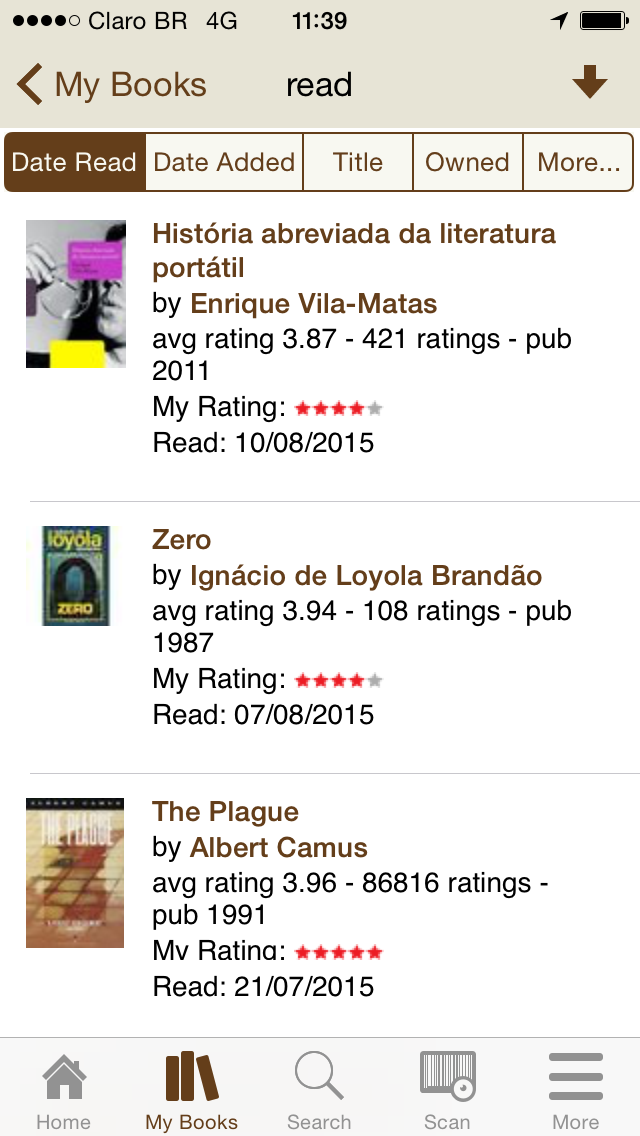This screenshot has height=1136, width=640.
Task: View author Ignácio de Loyola Brandão
Action: coord(366,576)
